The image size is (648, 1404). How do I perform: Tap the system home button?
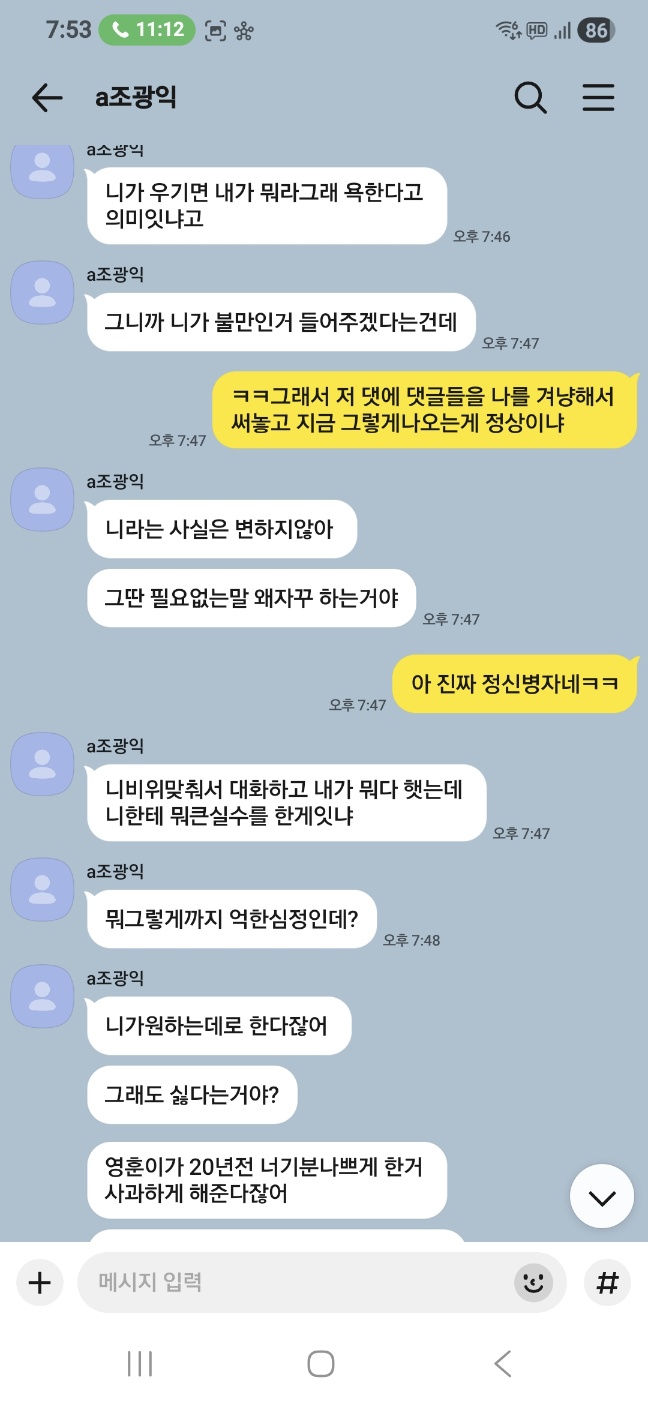321,1363
